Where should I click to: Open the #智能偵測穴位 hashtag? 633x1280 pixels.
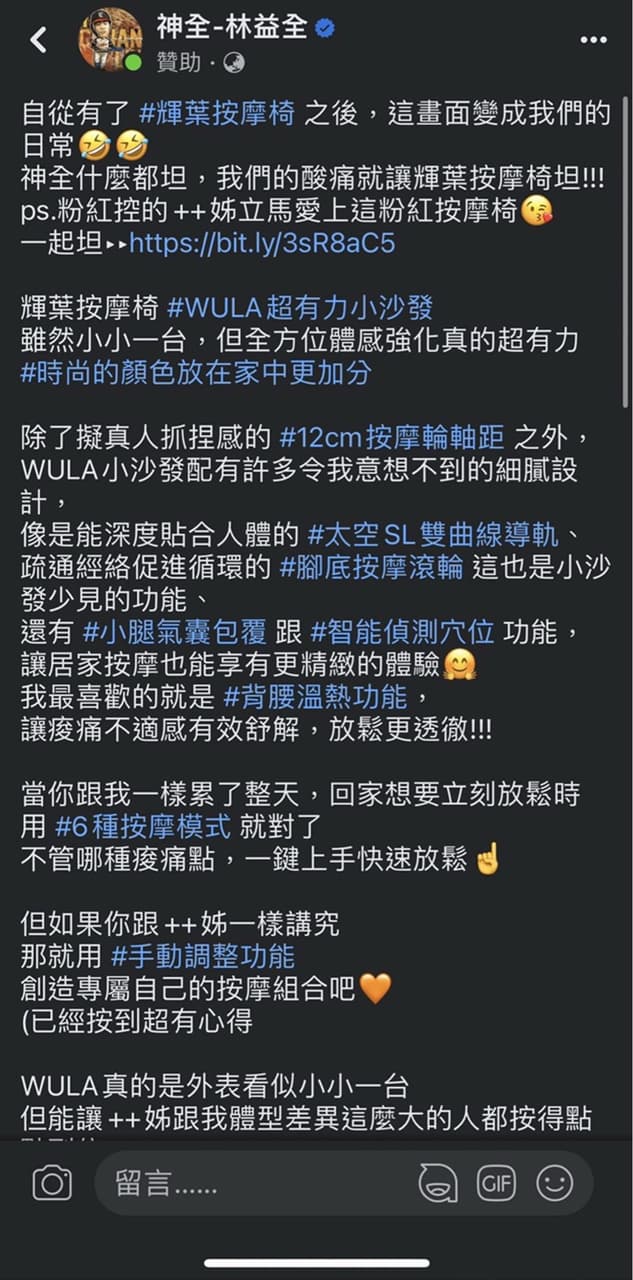(x=402, y=631)
